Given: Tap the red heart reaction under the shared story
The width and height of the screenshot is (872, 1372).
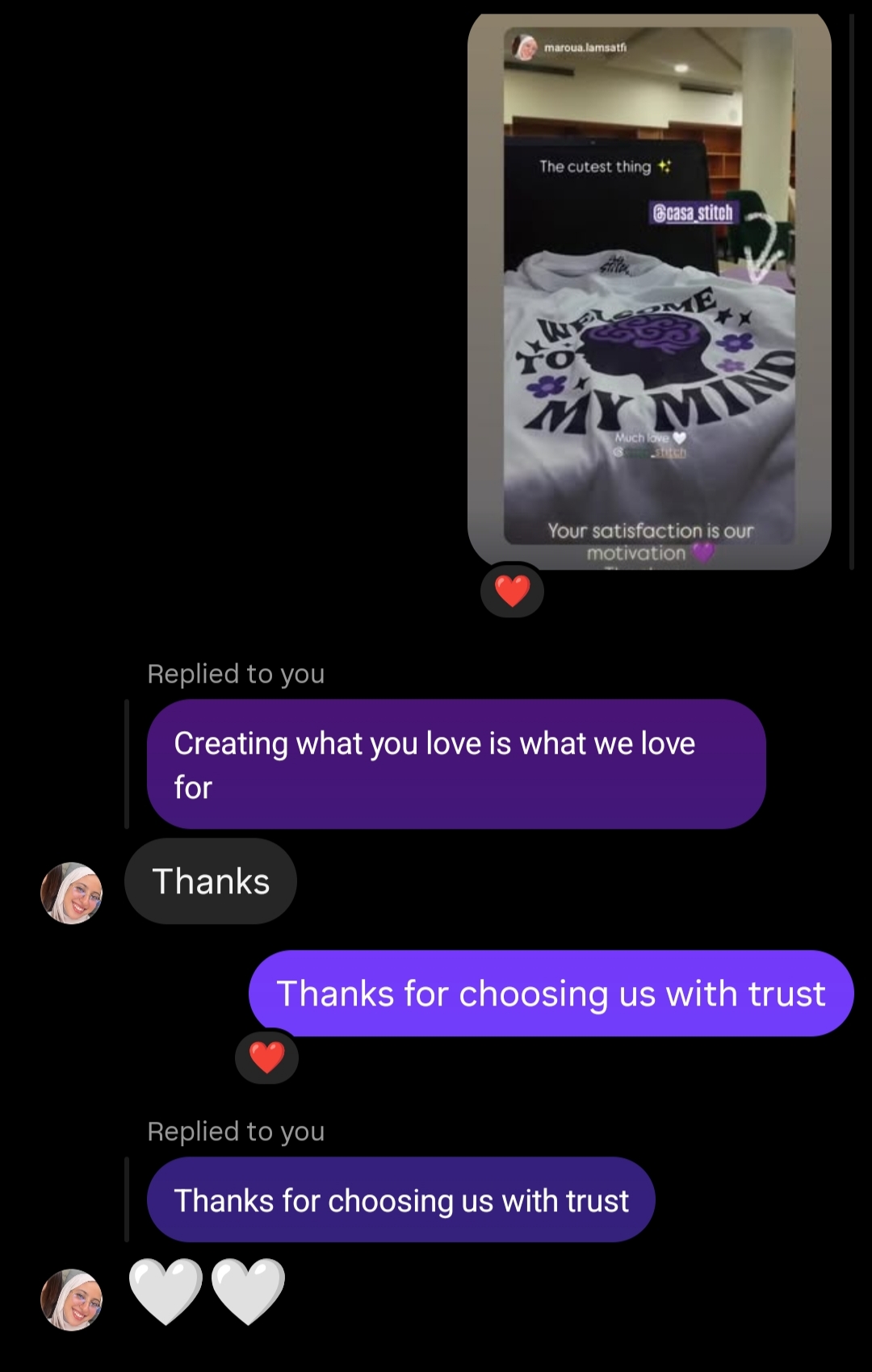Looking at the screenshot, I should (512, 591).
